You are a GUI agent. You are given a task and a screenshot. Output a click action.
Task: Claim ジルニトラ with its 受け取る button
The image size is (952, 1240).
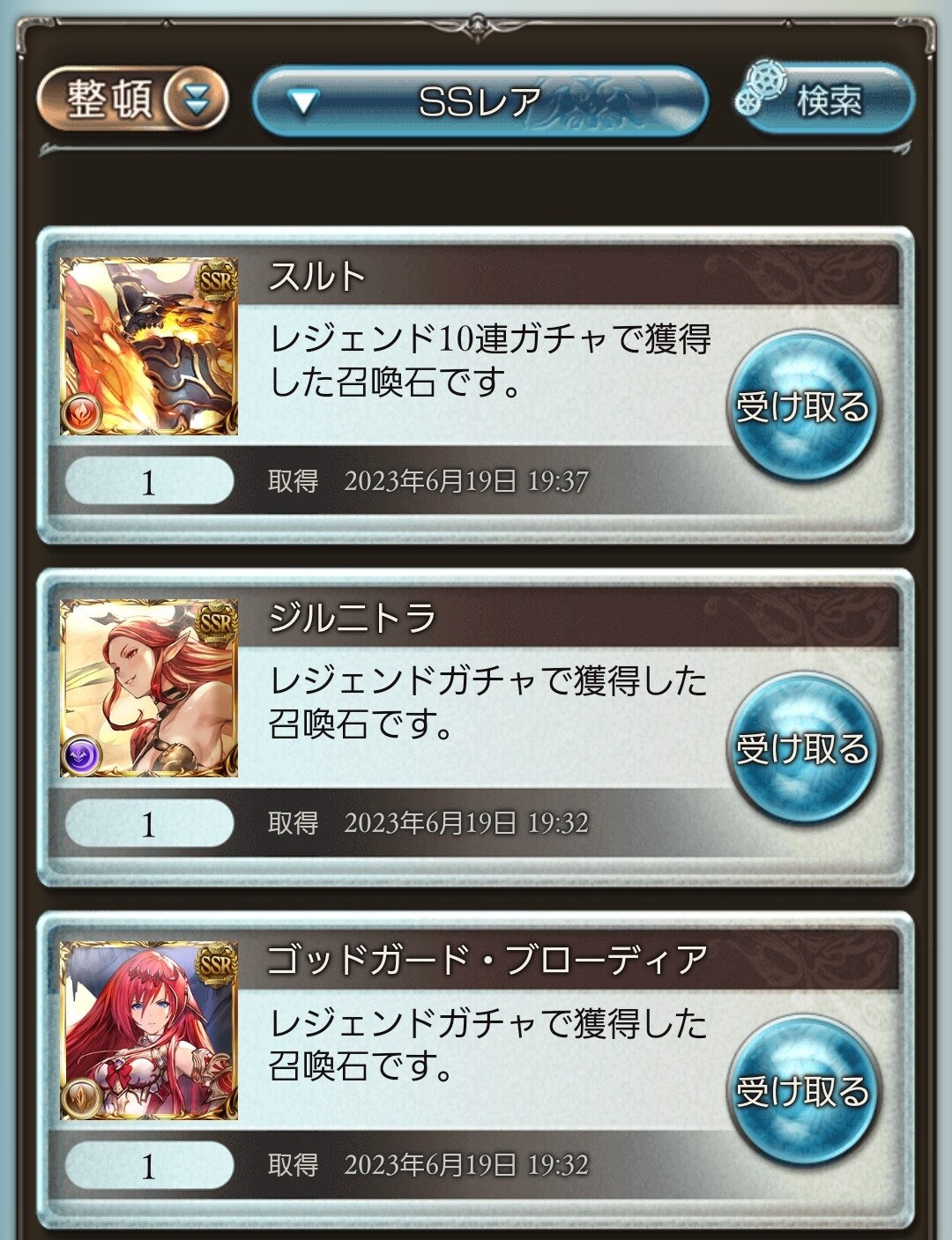click(802, 748)
